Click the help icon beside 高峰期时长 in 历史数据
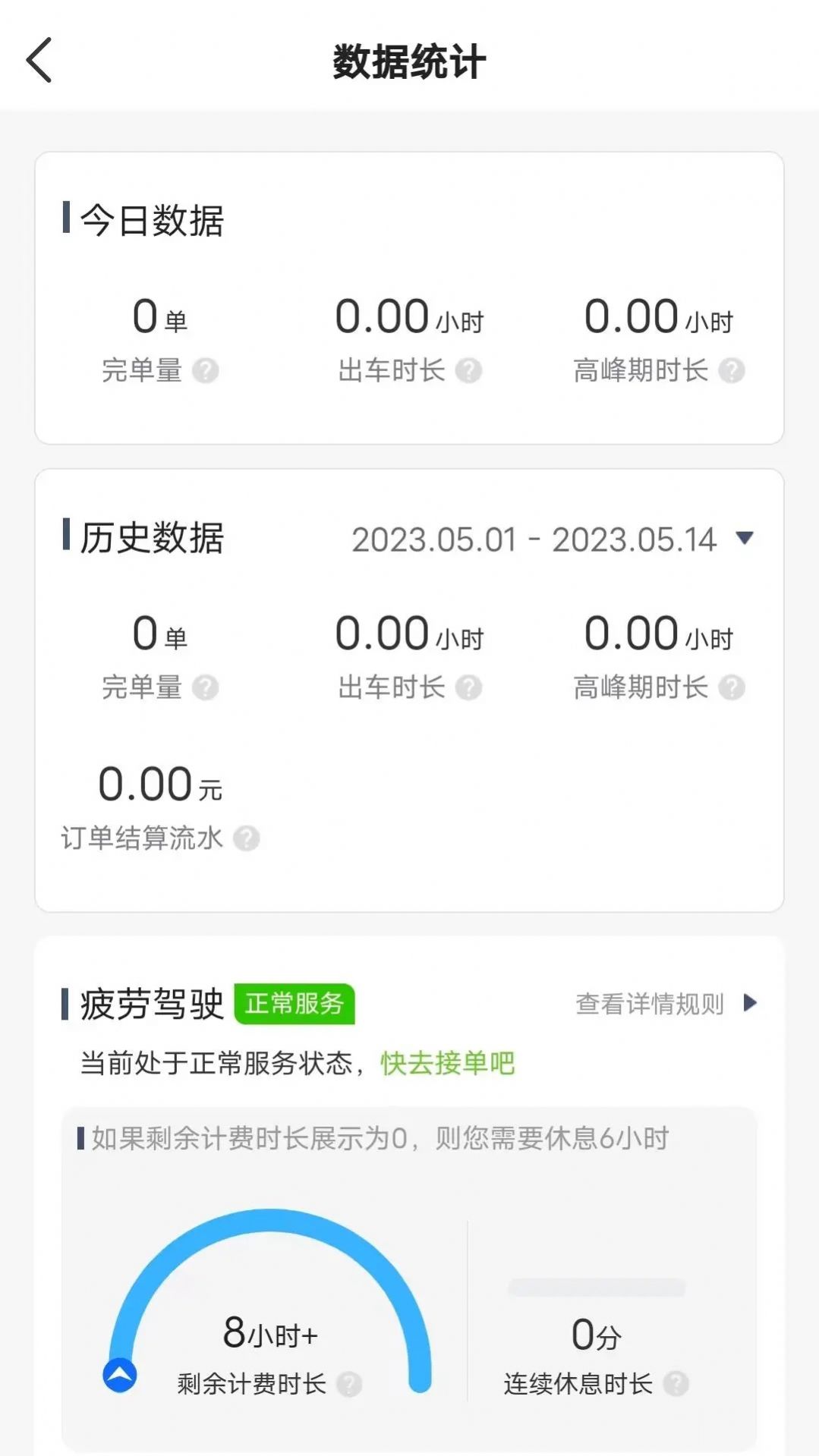 [x=730, y=688]
